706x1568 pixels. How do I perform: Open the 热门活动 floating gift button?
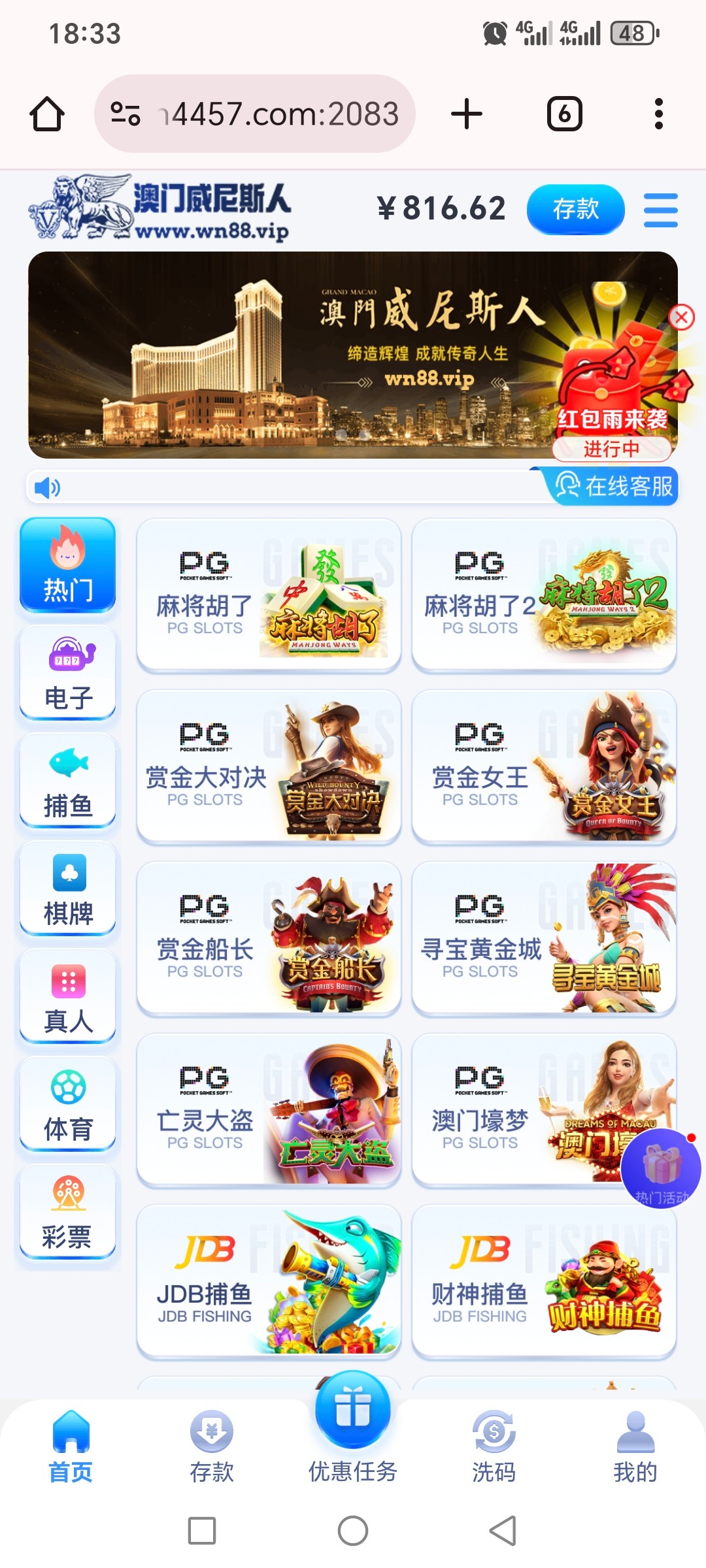(x=660, y=1168)
